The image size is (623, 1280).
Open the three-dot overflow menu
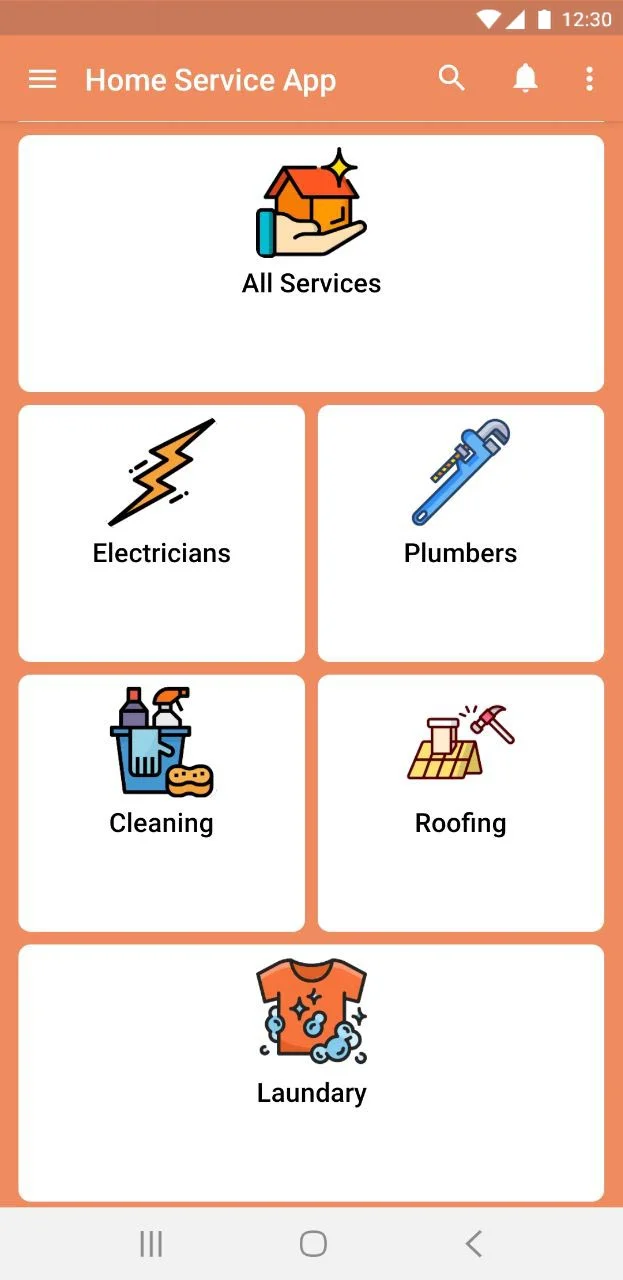[589, 79]
